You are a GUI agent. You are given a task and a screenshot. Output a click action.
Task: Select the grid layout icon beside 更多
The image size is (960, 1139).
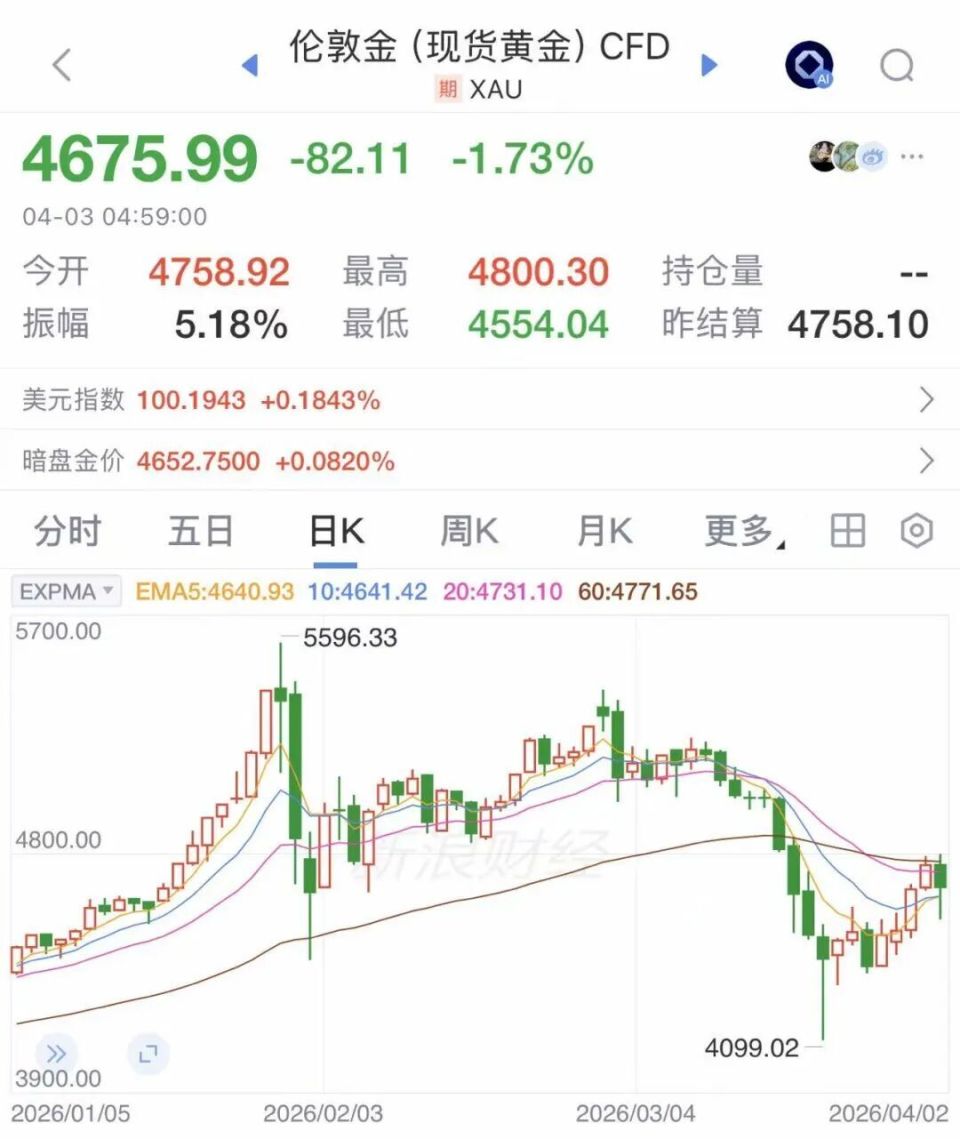(x=847, y=531)
